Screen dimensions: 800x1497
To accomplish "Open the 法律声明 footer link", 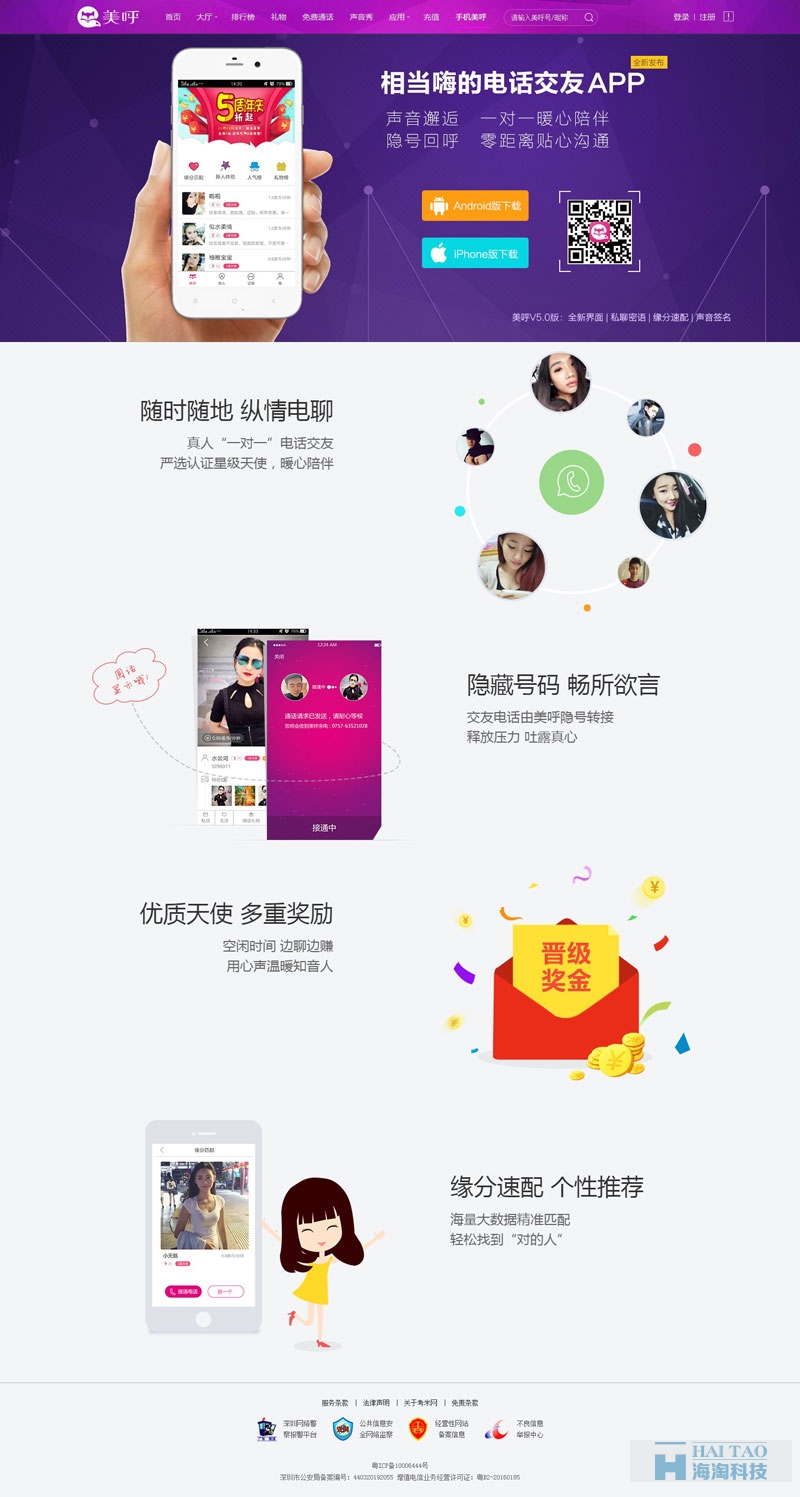I will coord(376,1403).
